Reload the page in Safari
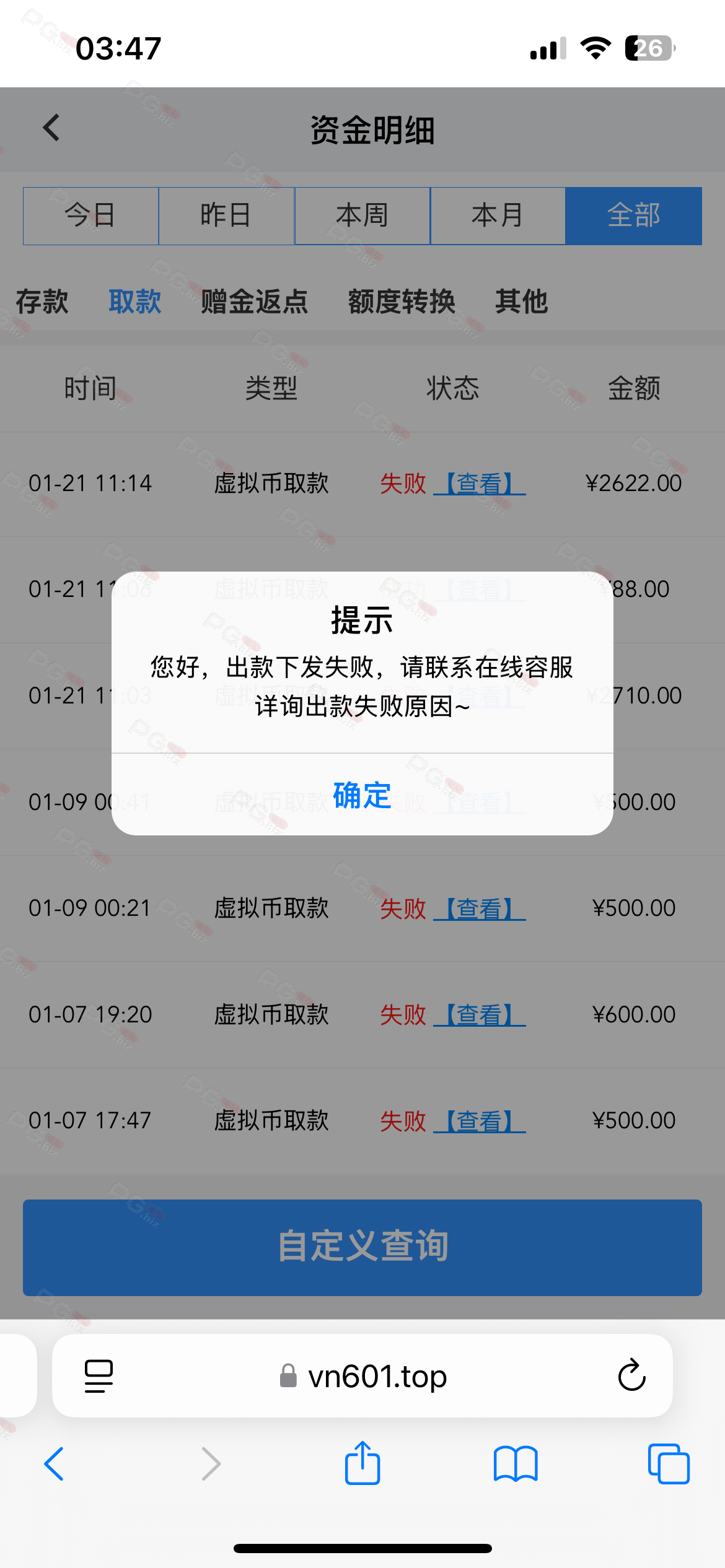Viewport: 725px width, 1568px height. coord(631,1375)
